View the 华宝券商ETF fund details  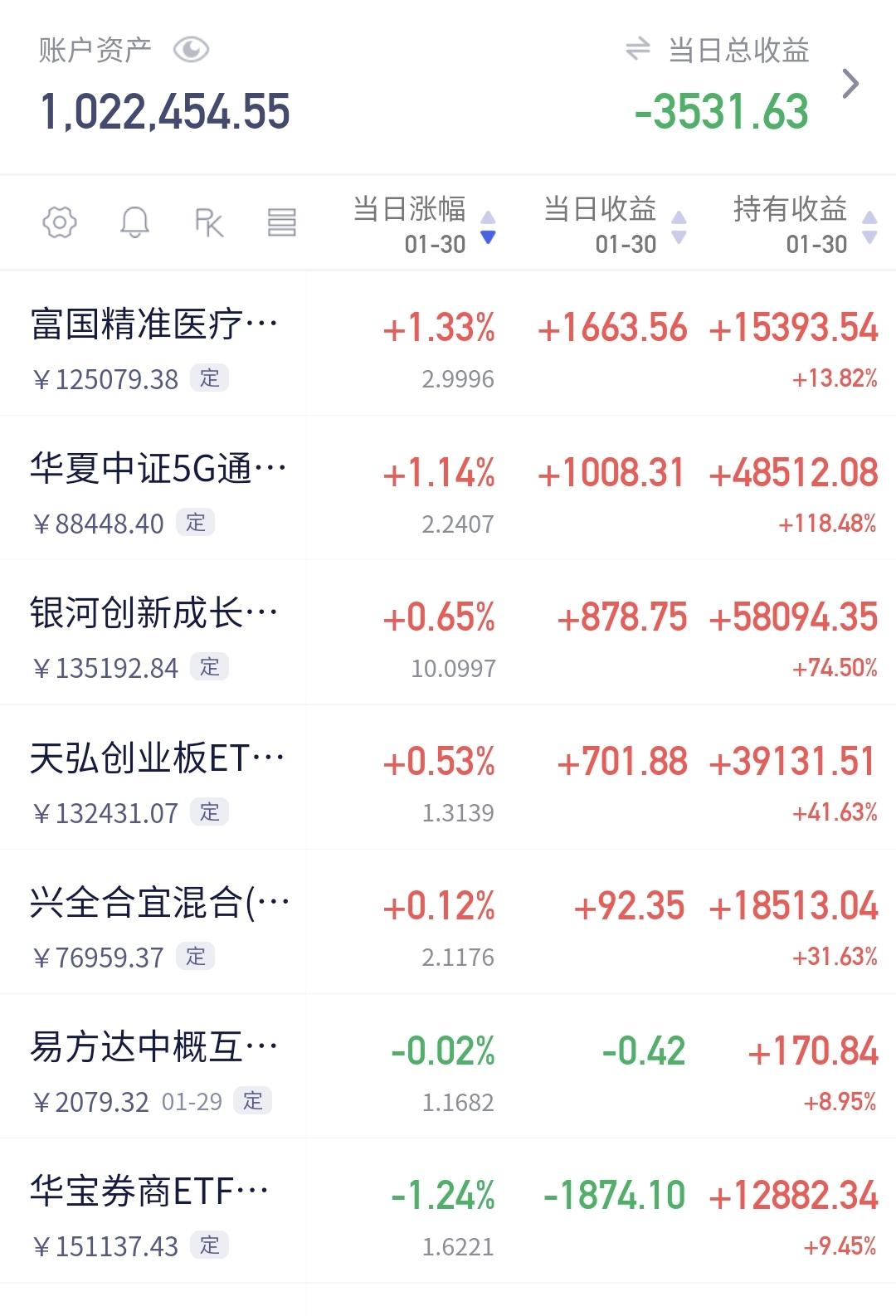pos(448,1211)
